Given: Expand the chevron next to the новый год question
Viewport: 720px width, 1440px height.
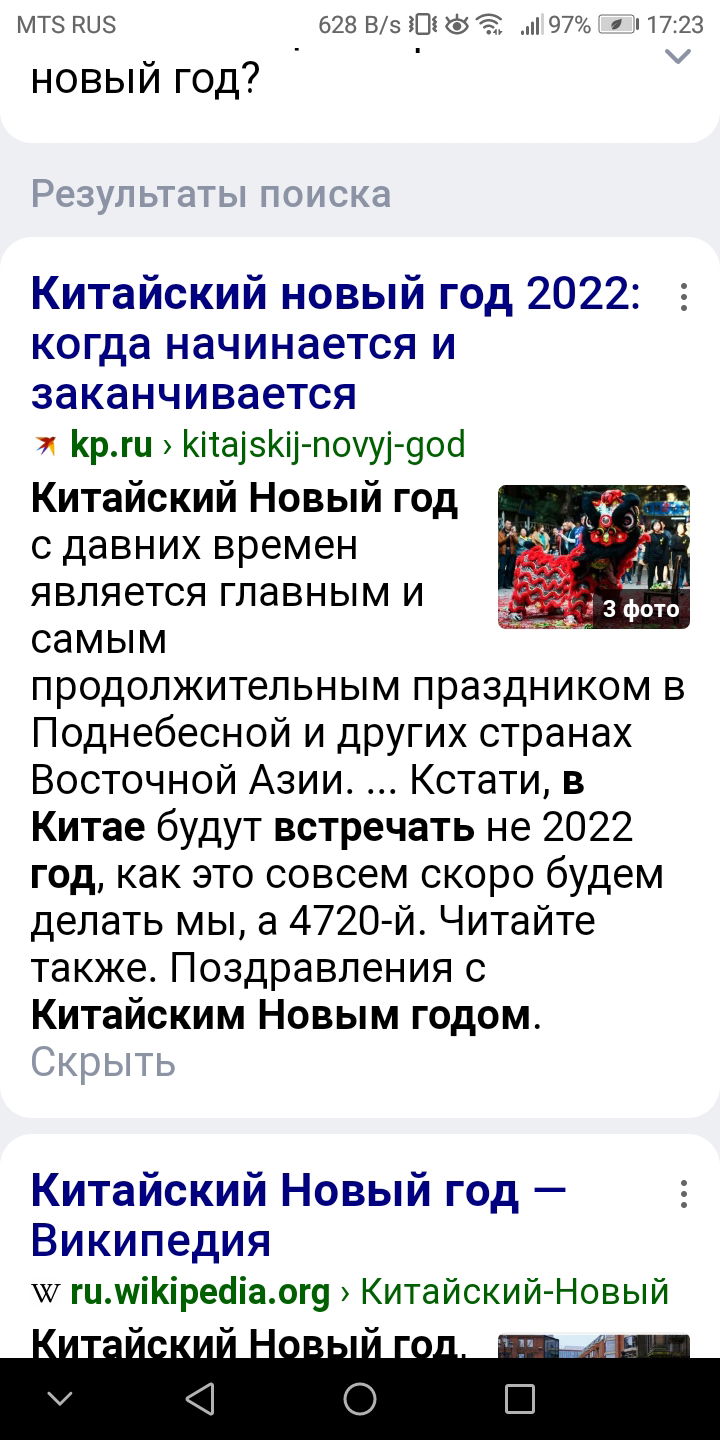Looking at the screenshot, I should point(679,57).
